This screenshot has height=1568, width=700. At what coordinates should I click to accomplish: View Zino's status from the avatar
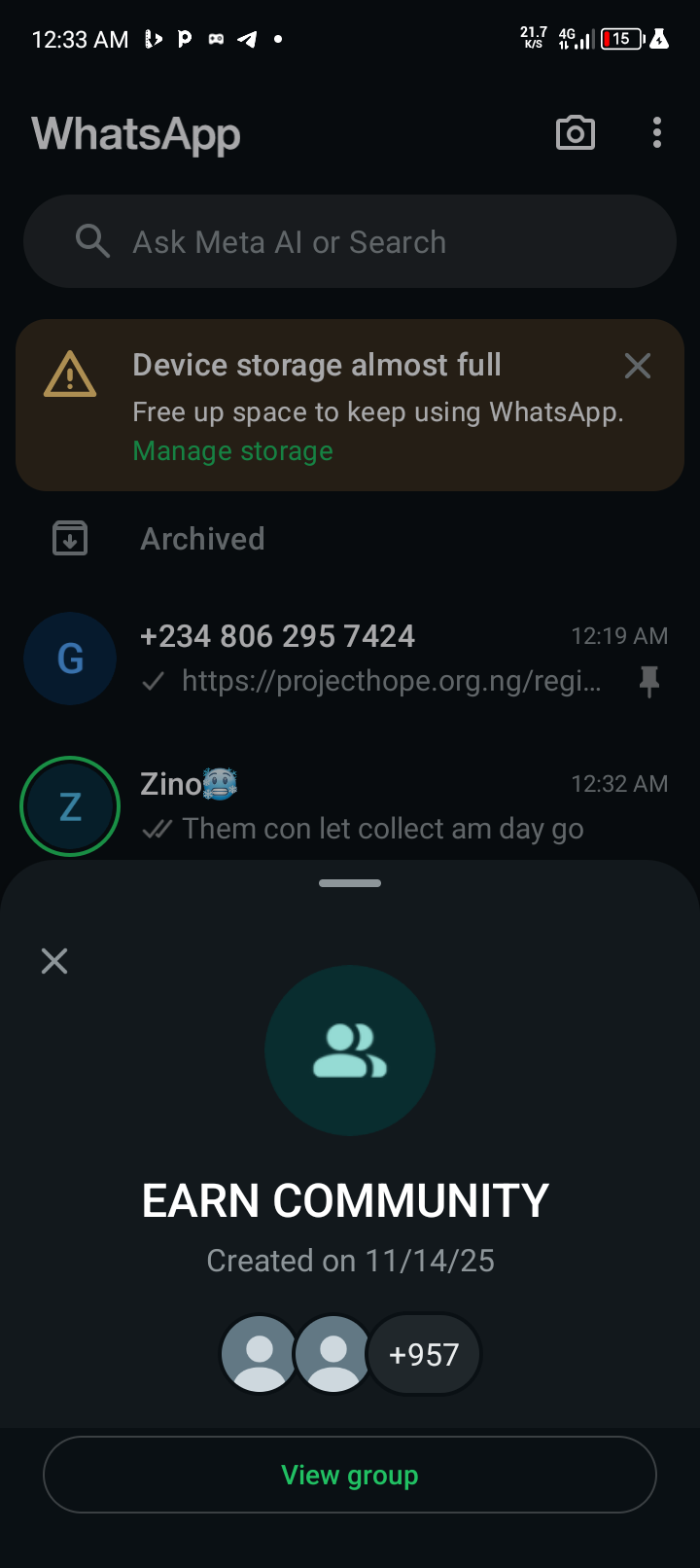pyautogui.click(x=70, y=806)
